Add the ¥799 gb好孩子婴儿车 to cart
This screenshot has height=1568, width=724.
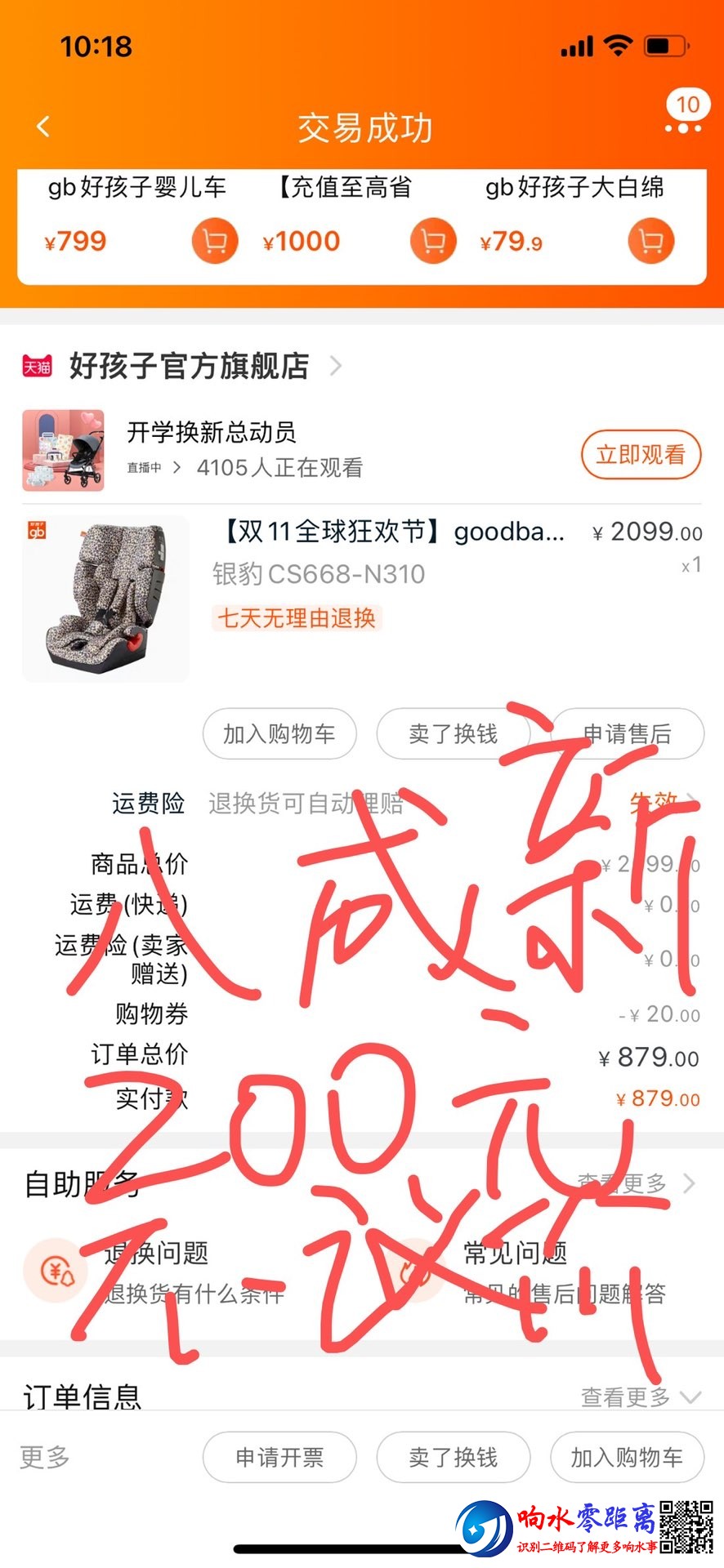click(x=214, y=242)
